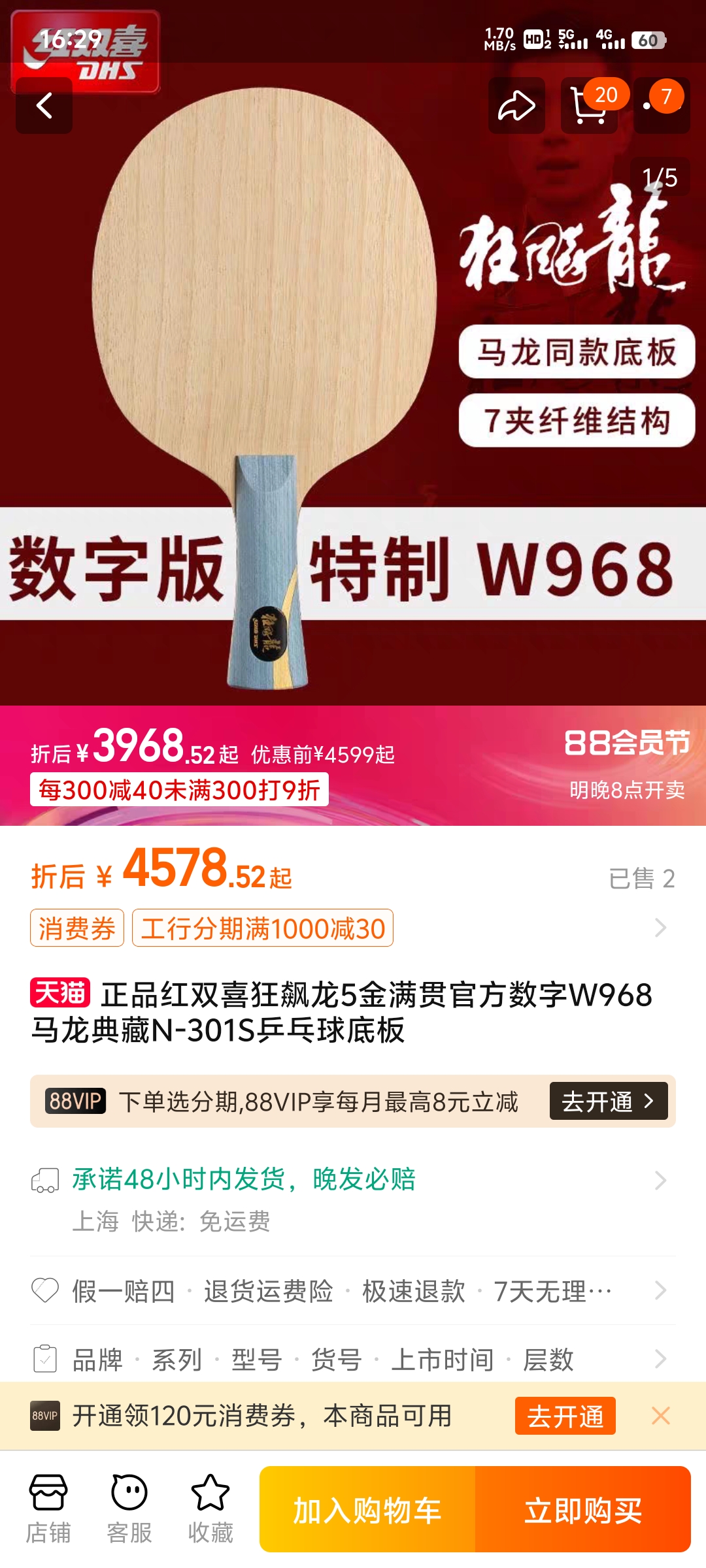The height and width of the screenshot is (1568, 706).
Task: Buy now with 立即购买
Action: (583, 1509)
